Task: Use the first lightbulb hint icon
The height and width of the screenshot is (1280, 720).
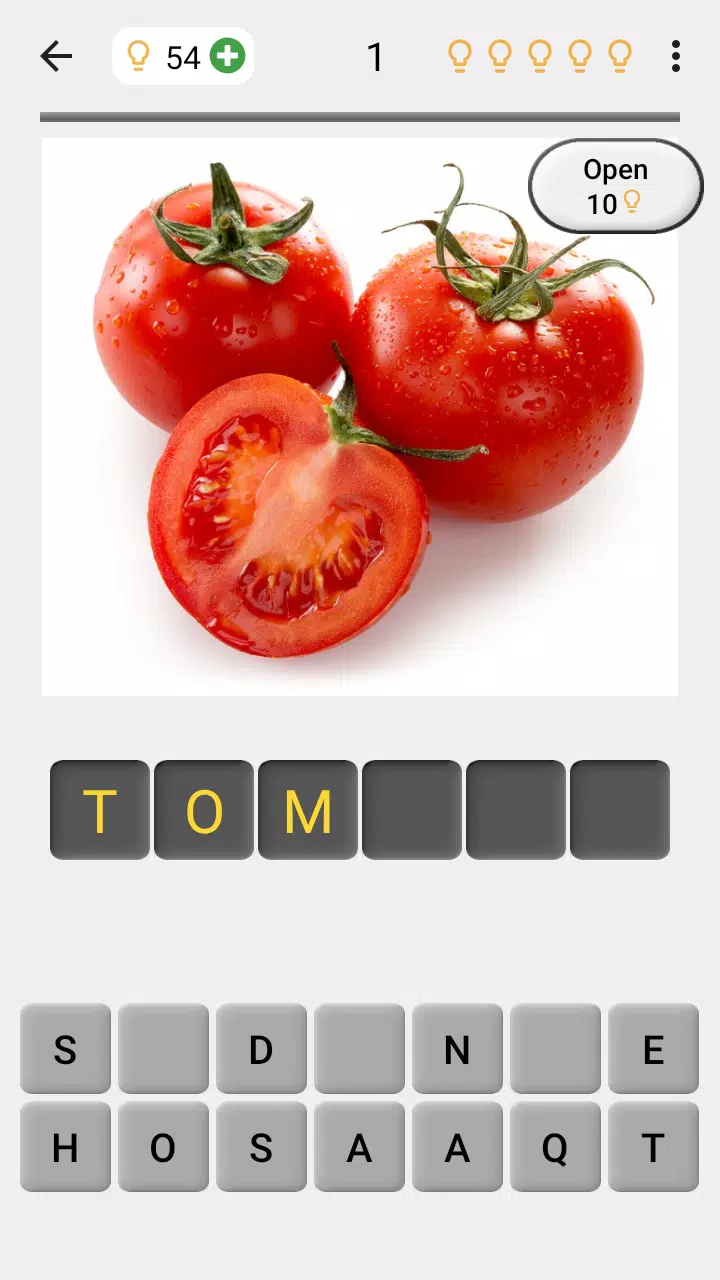Action: coord(461,56)
